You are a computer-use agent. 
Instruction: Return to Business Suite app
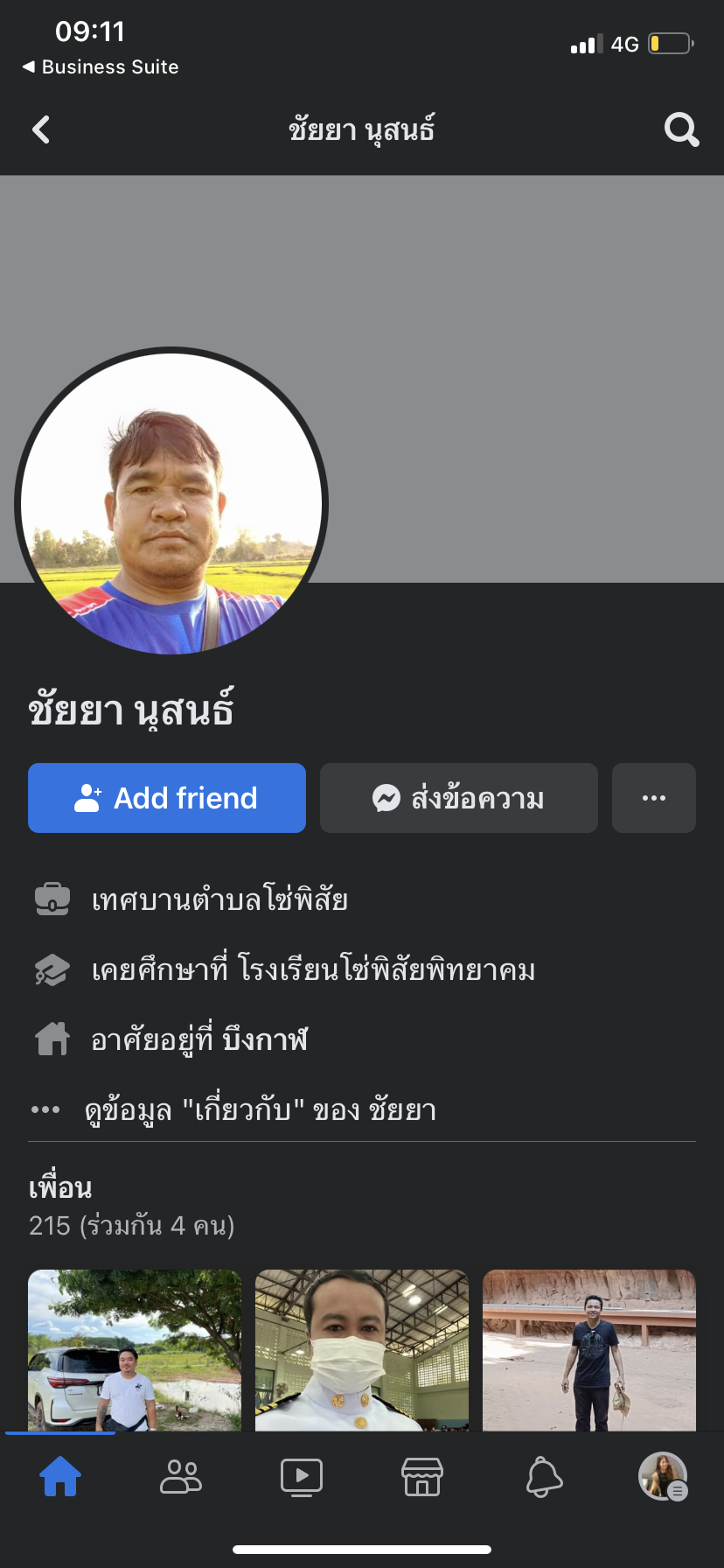coord(101,67)
